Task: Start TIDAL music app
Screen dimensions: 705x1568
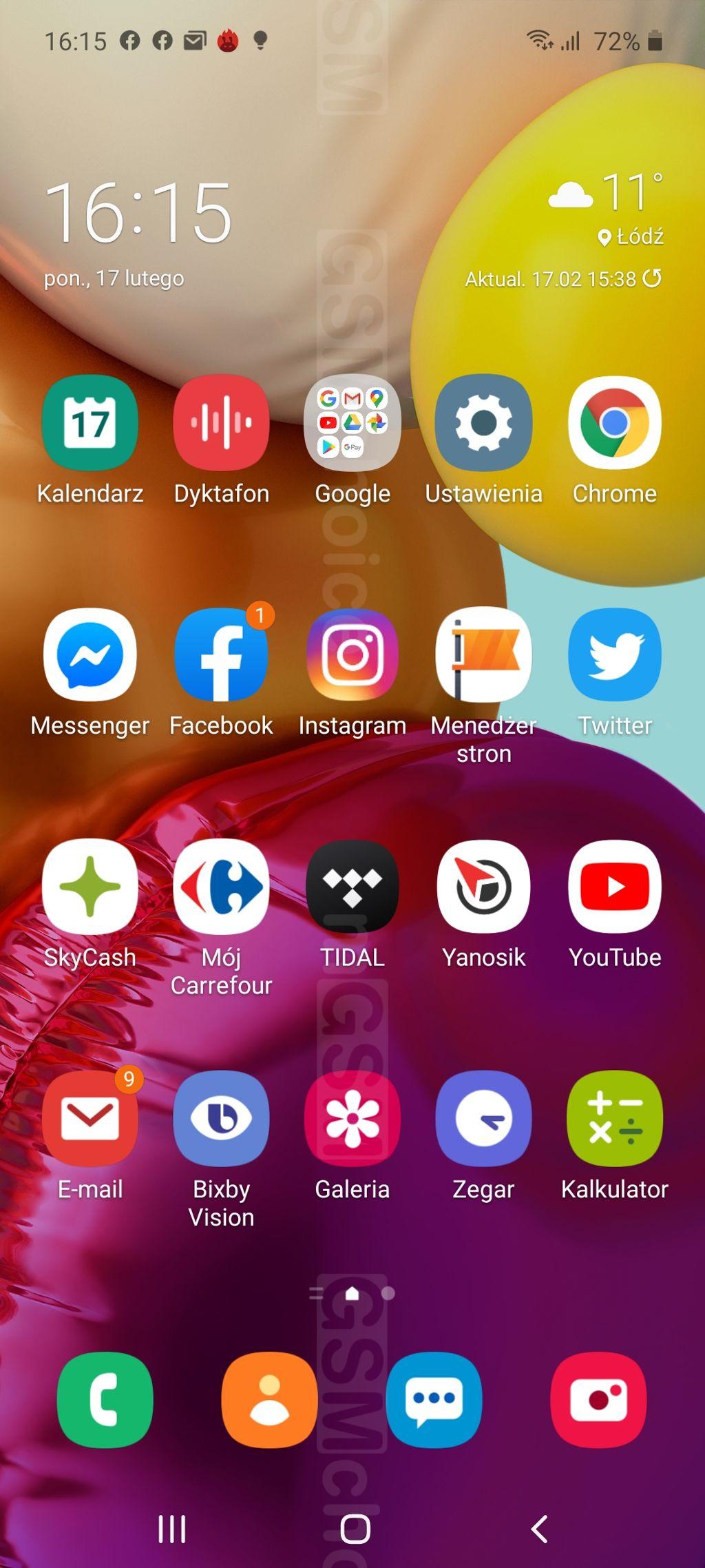Action: [x=352, y=887]
